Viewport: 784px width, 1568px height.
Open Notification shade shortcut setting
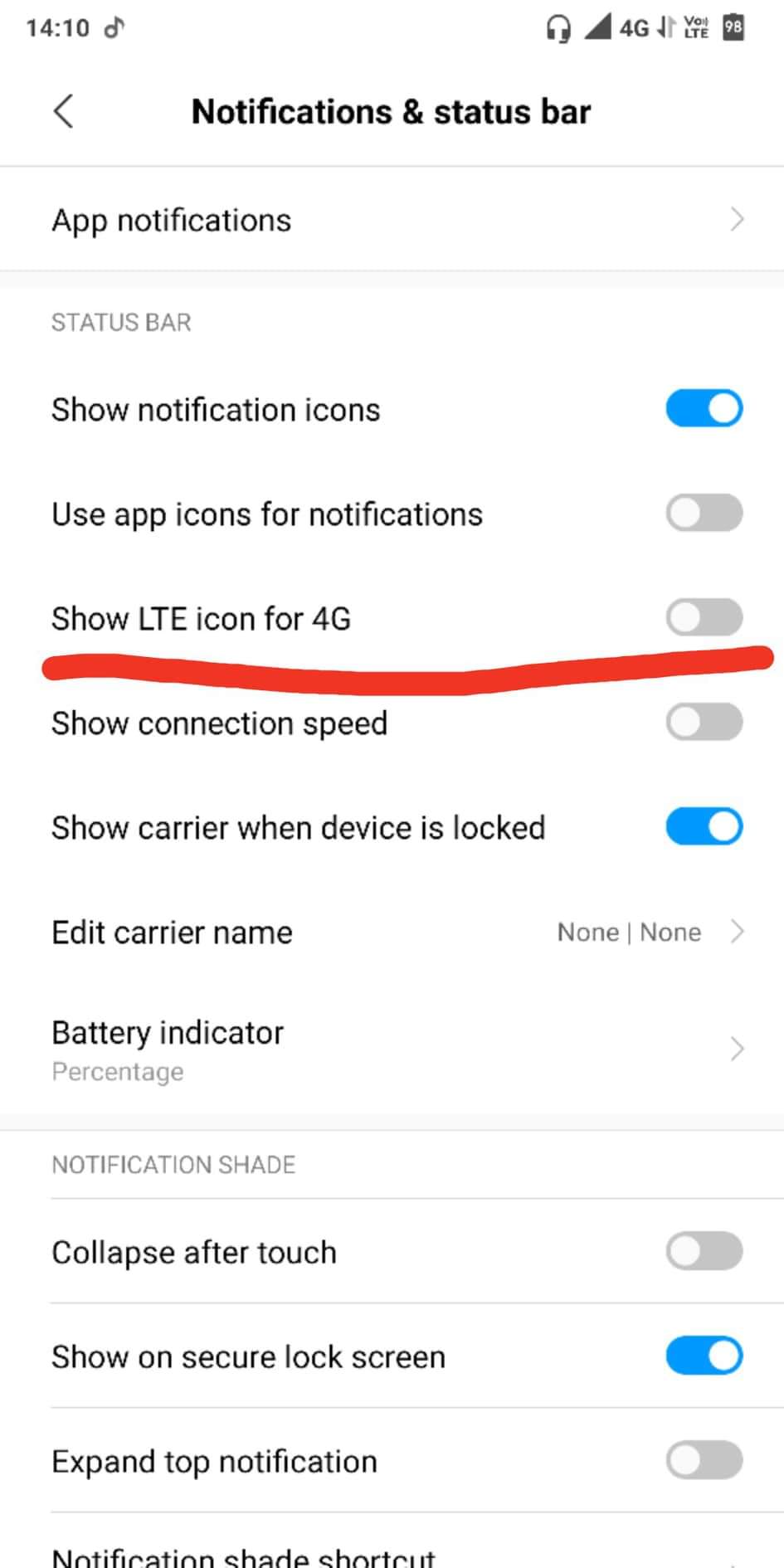point(392,1555)
